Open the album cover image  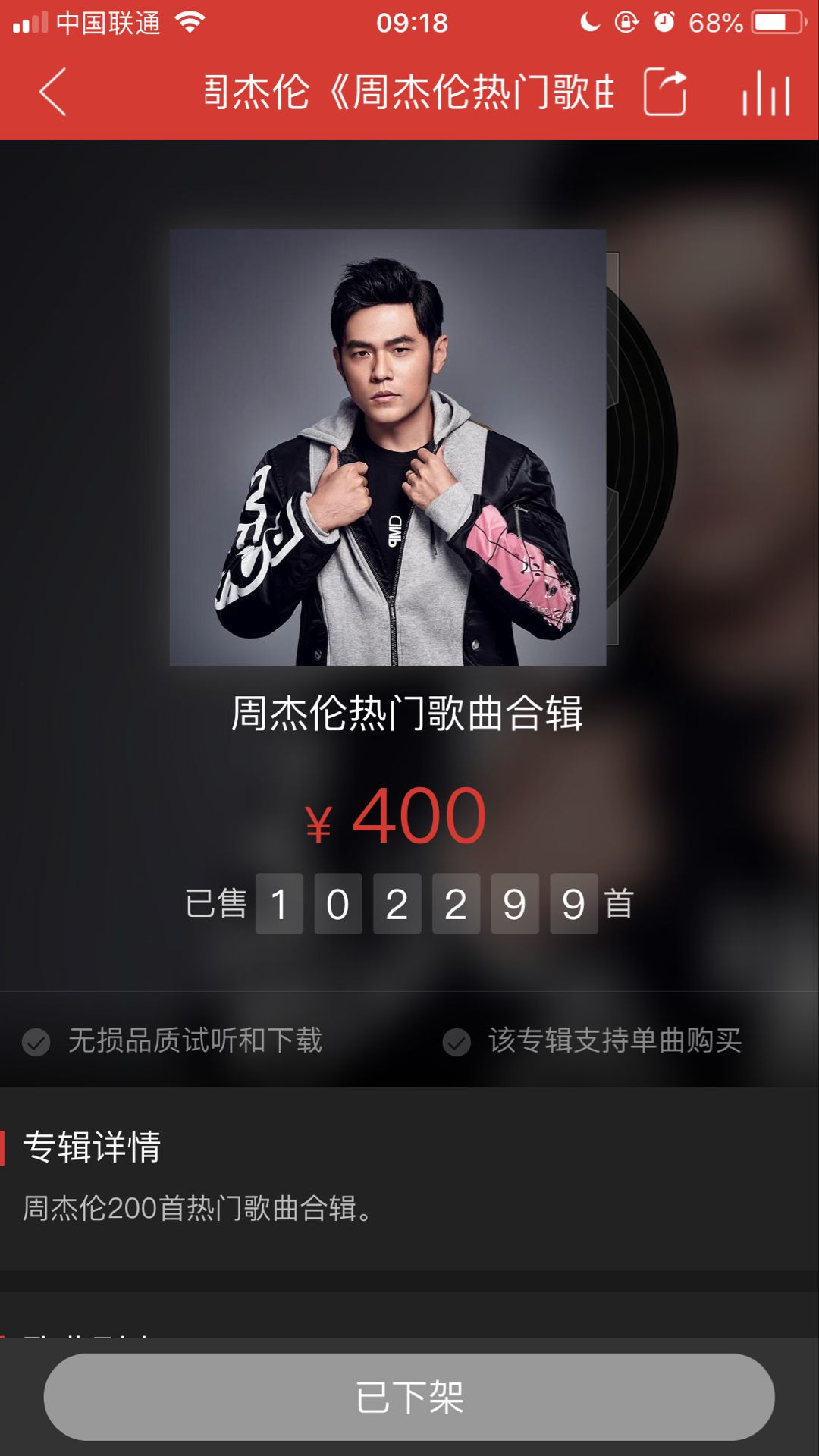pos(388,447)
